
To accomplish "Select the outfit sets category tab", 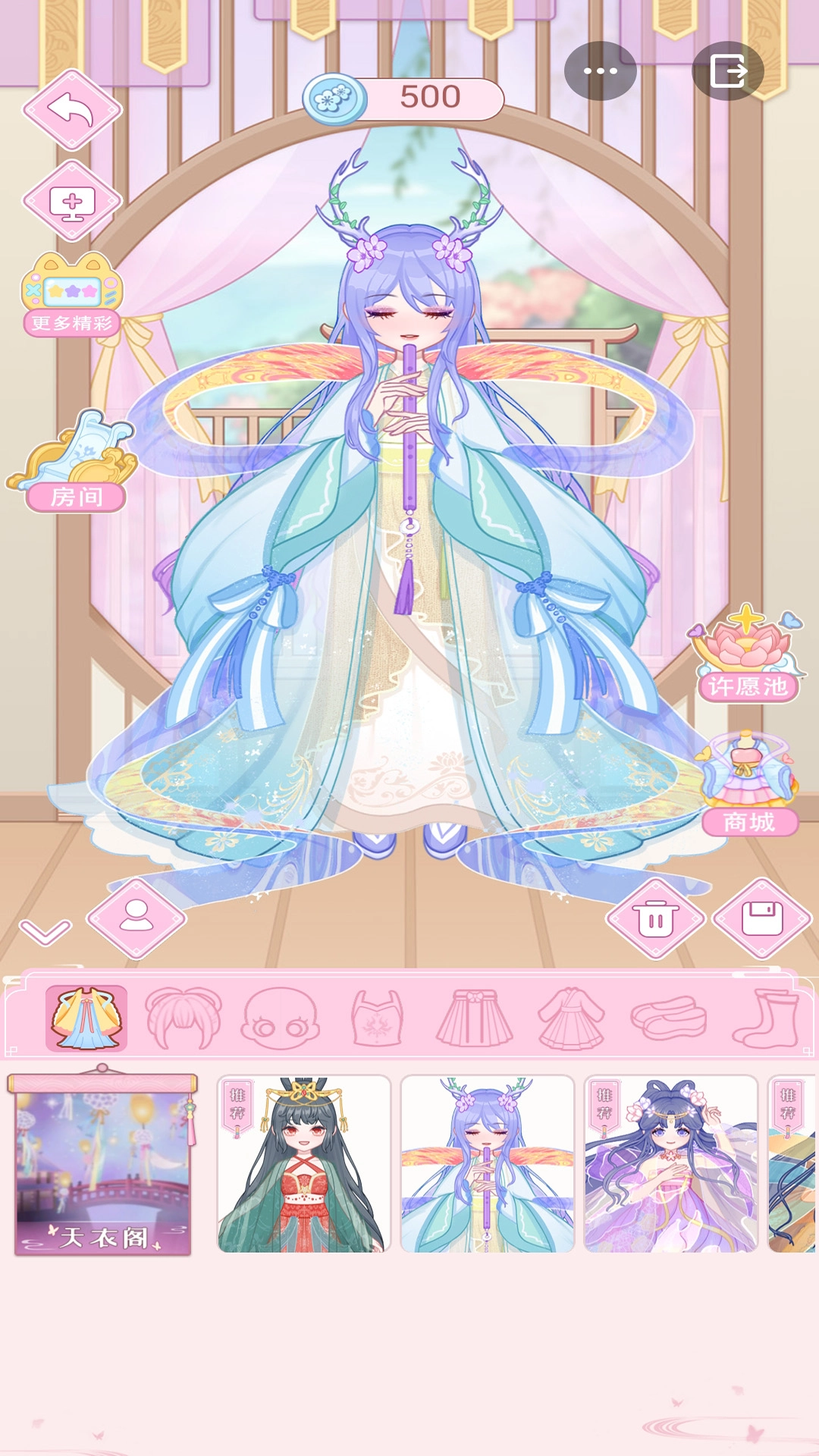I will click(x=86, y=1018).
